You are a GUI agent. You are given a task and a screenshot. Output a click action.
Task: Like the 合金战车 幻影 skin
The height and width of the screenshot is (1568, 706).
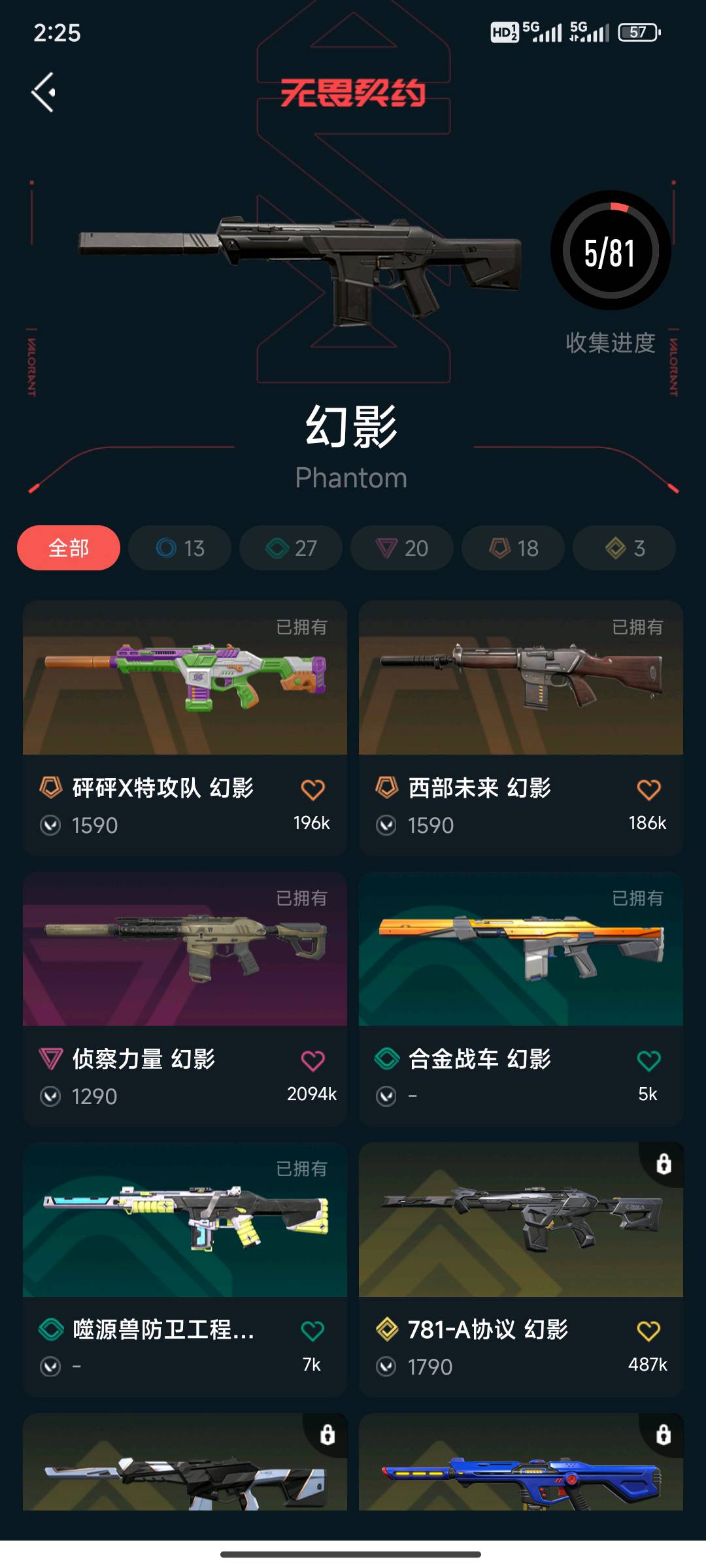pos(648,1060)
